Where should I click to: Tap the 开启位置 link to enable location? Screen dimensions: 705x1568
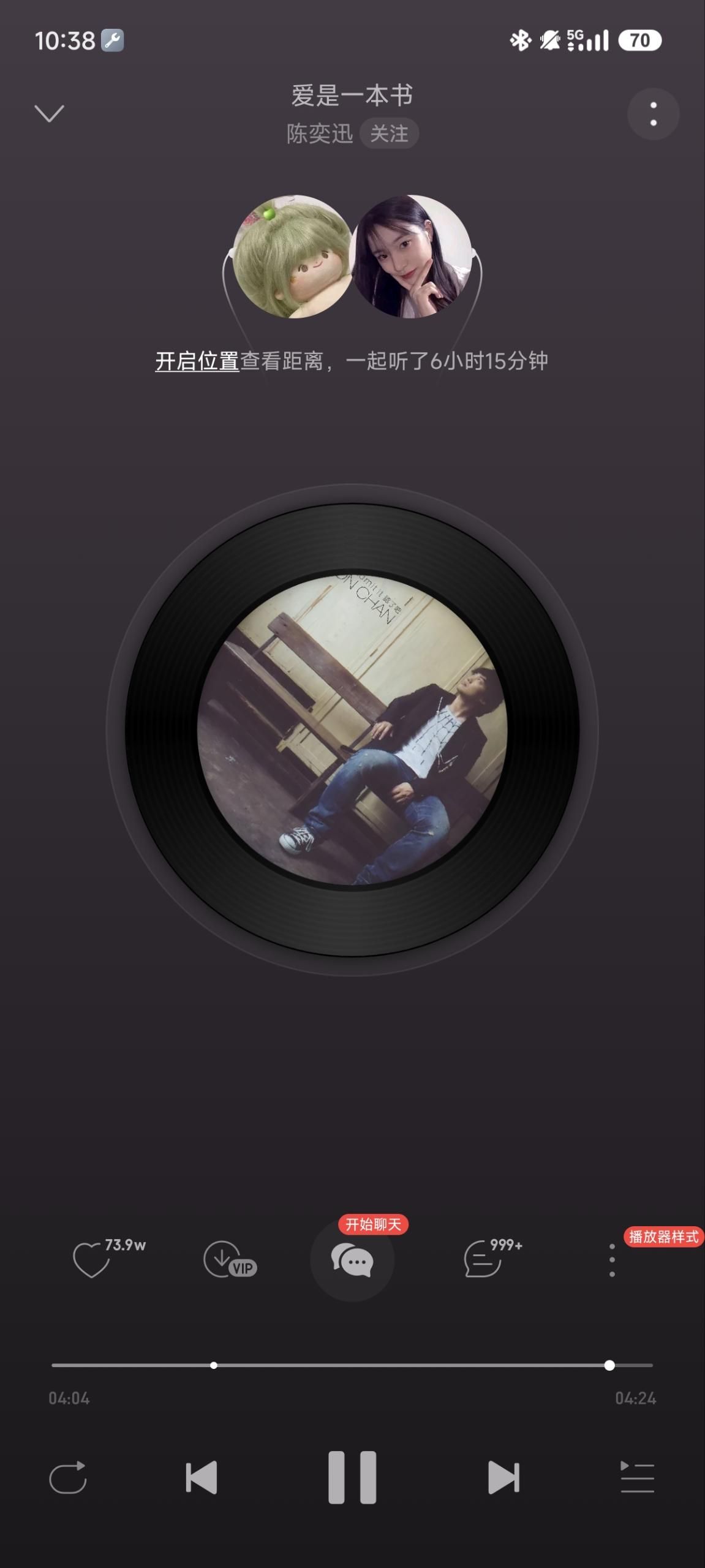pos(197,361)
